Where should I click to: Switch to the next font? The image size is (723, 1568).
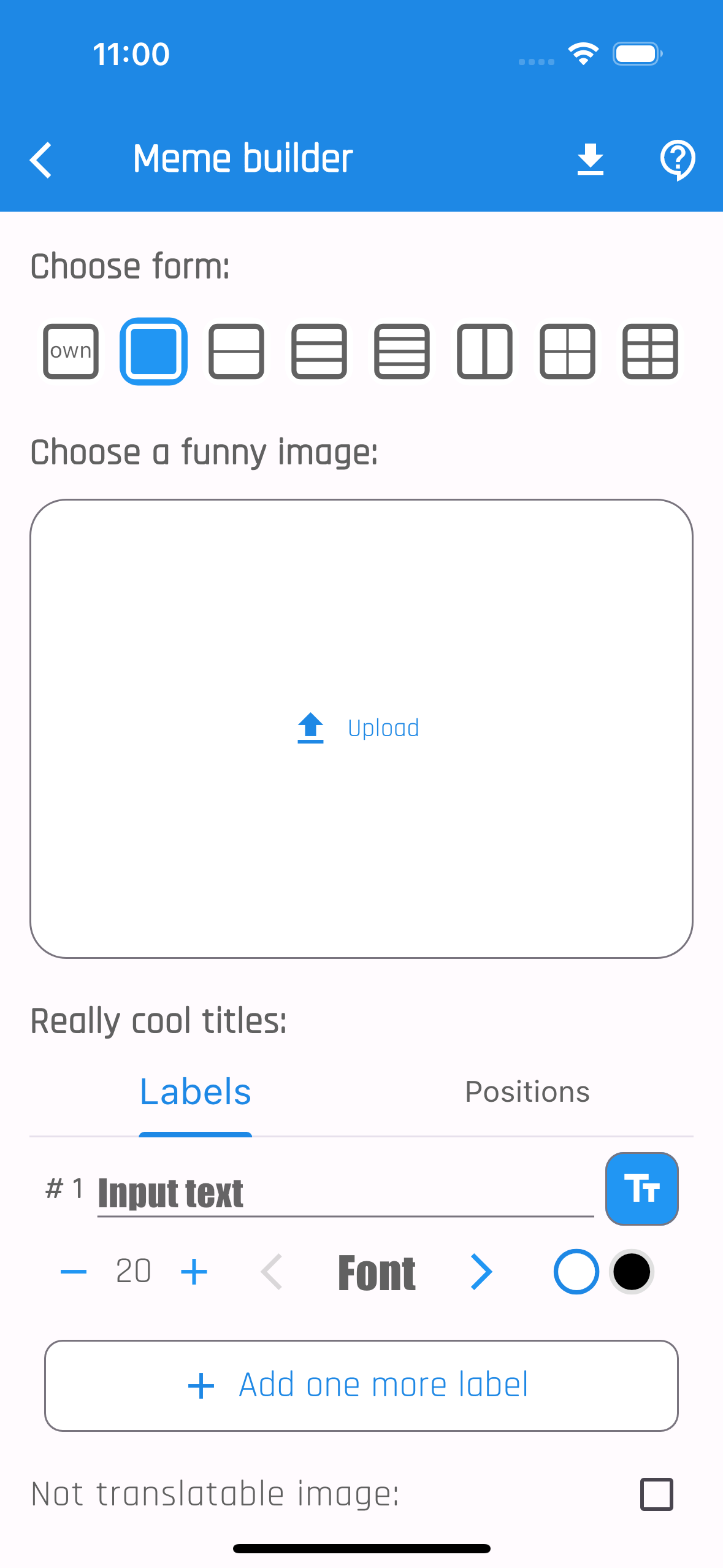pos(481,1272)
